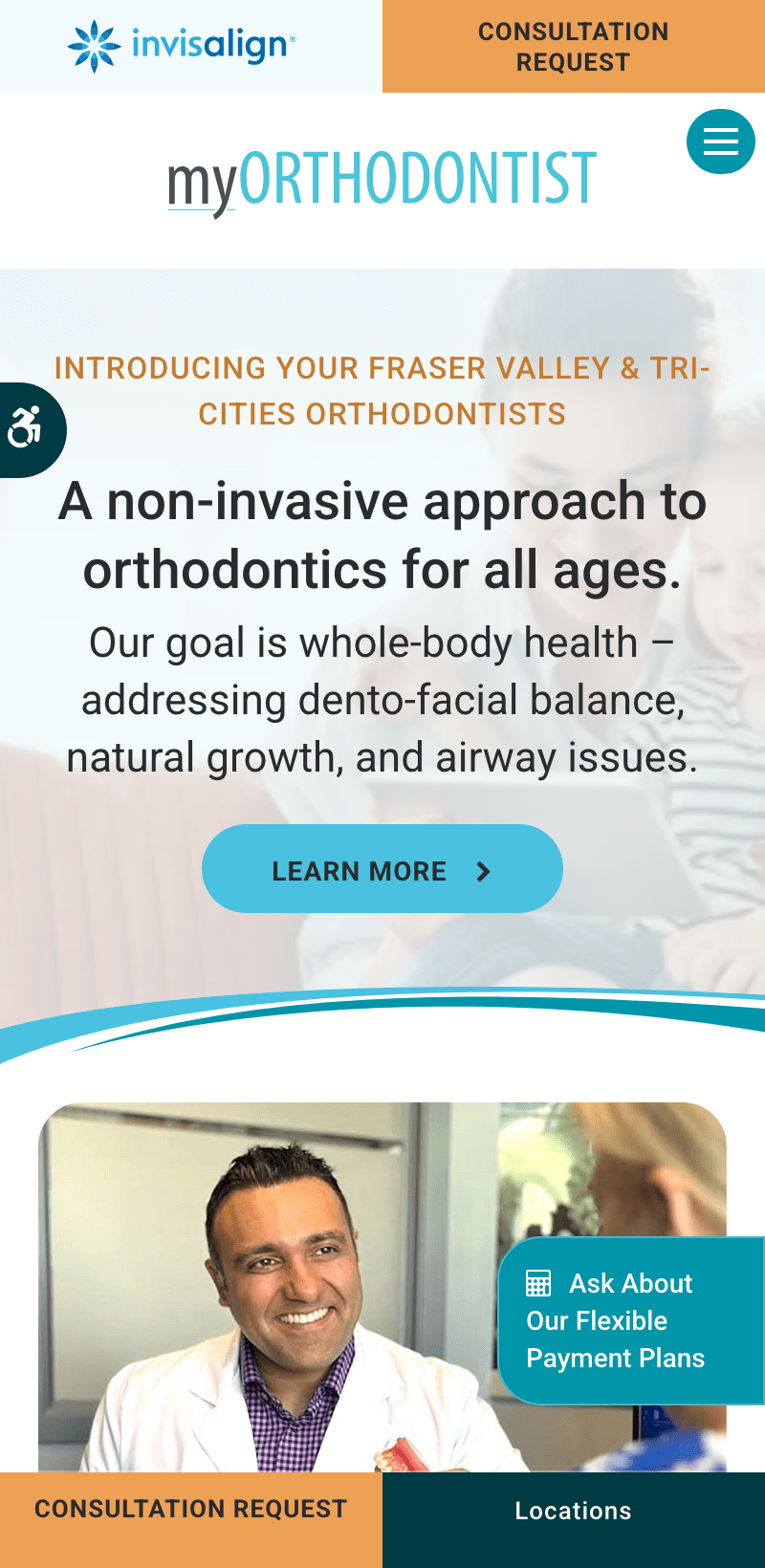This screenshot has height=1568, width=765.
Task: Go to myOrthodontist home via logo
Action: [382, 181]
